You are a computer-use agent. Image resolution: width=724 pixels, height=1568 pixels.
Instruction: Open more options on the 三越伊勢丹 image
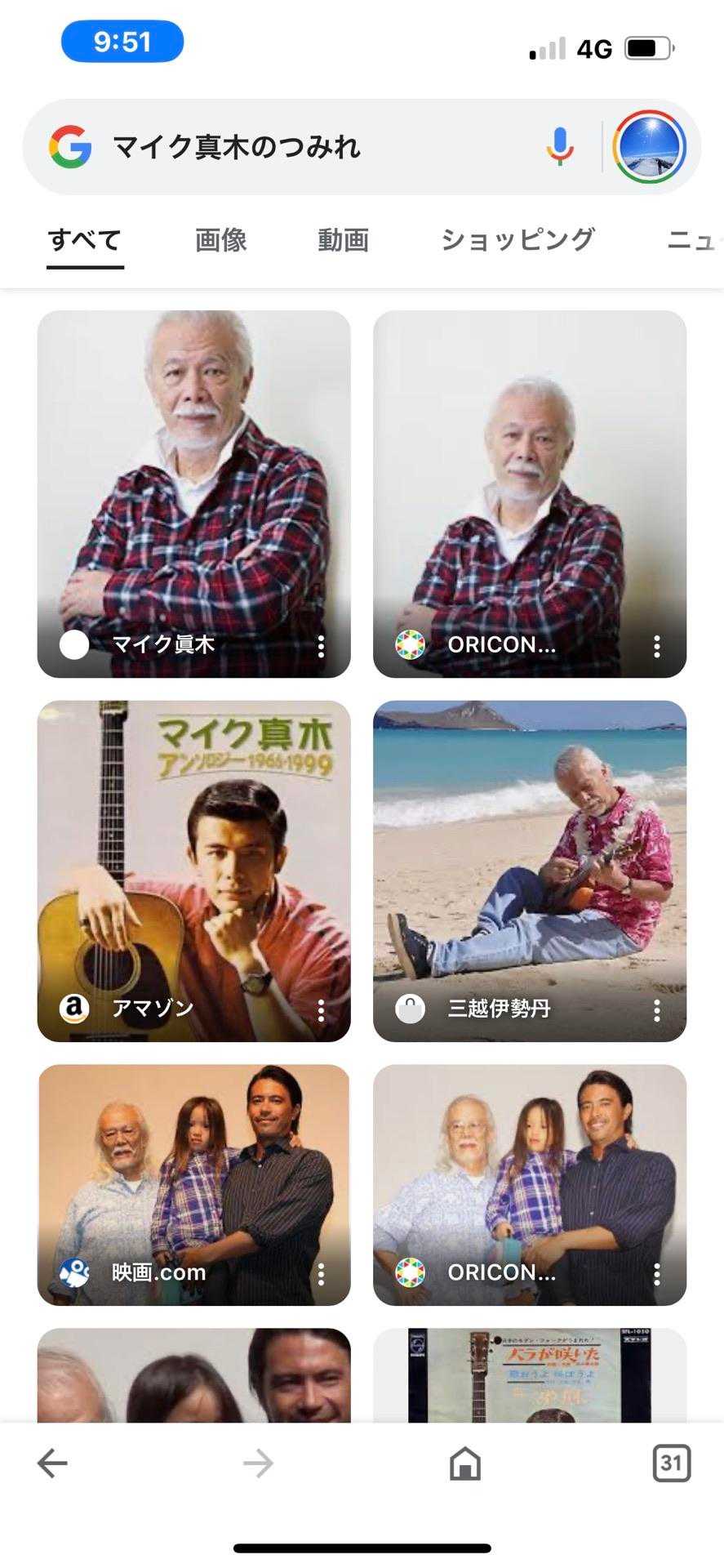[x=657, y=1010]
